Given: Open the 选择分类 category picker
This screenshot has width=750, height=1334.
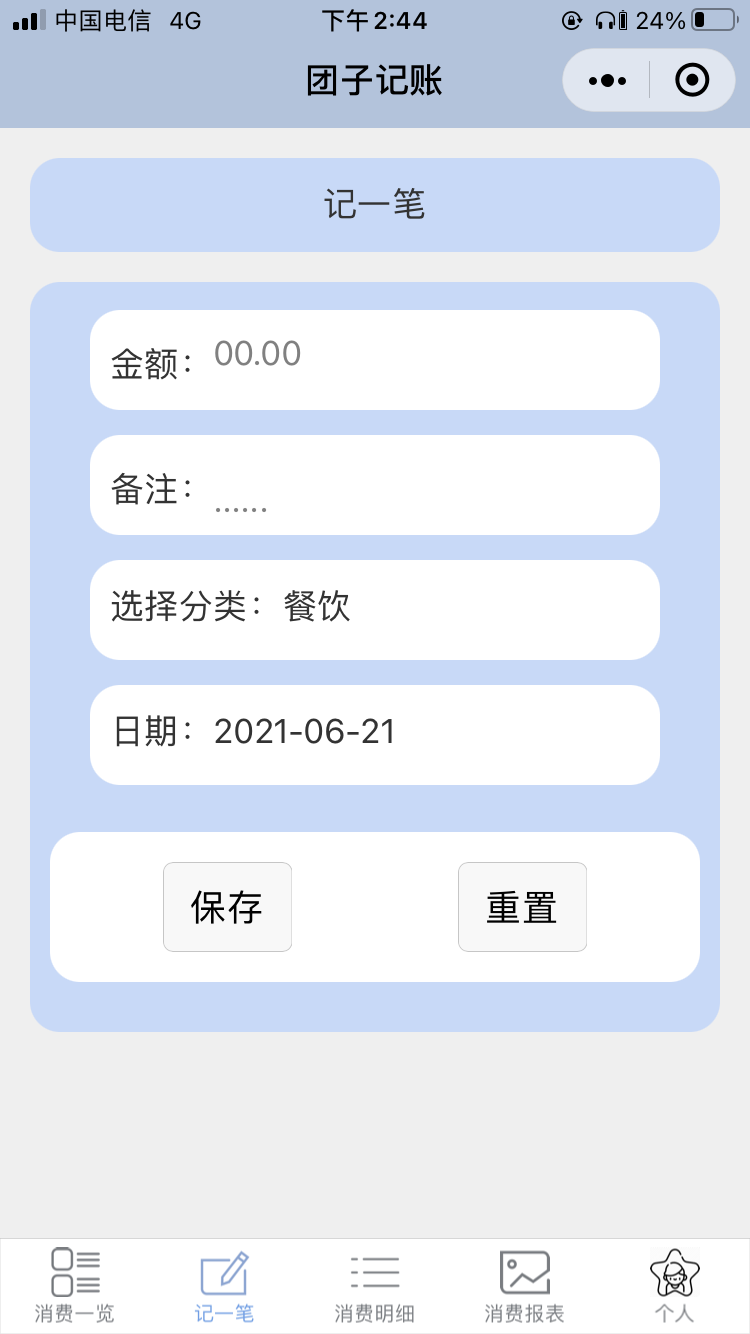Looking at the screenshot, I should click(375, 610).
